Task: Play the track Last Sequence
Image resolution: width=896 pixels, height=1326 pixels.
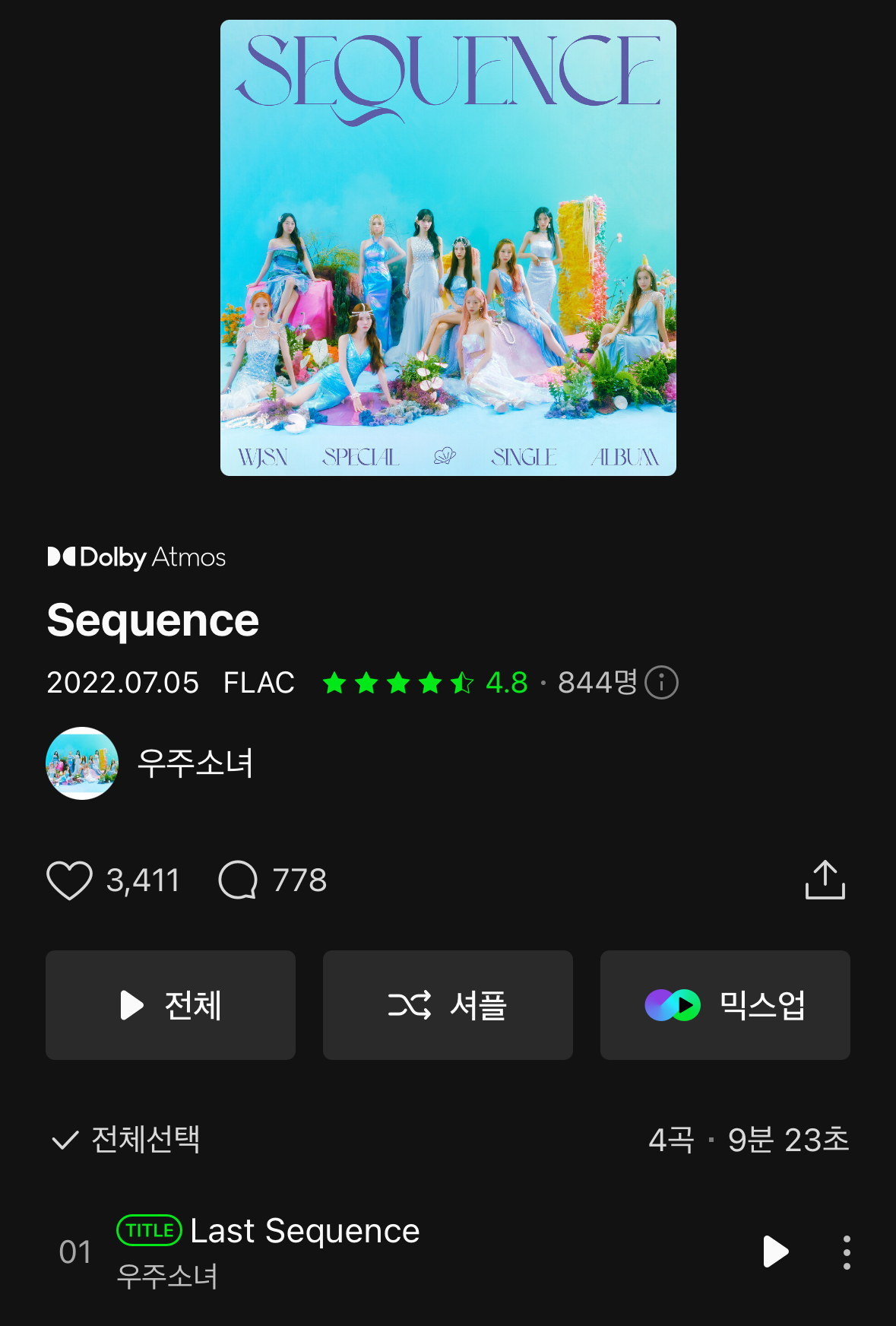Action: coord(775,1251)
